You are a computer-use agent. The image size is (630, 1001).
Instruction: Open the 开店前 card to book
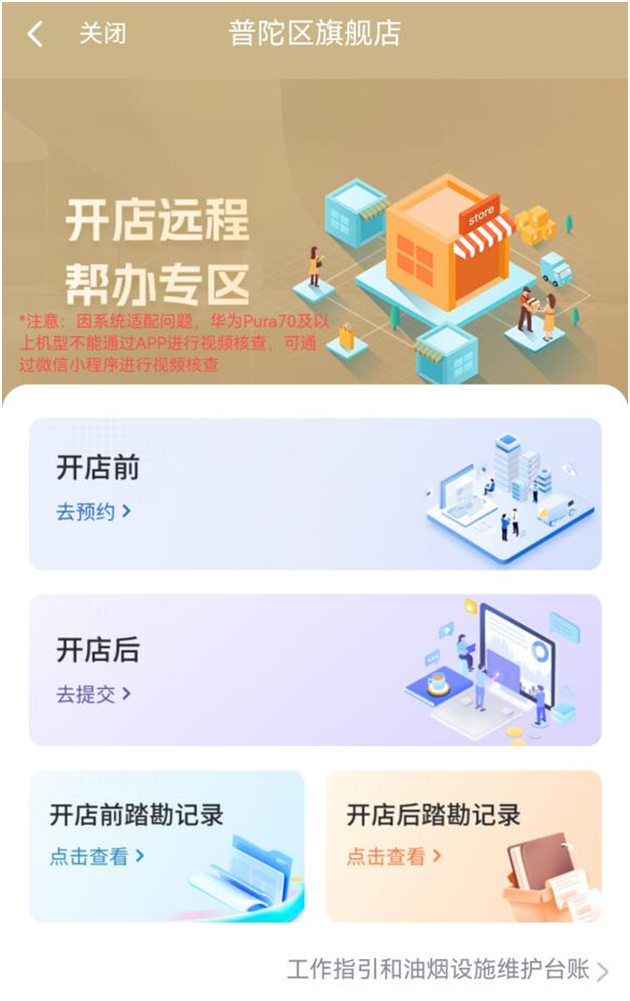[x=94, y=512]
